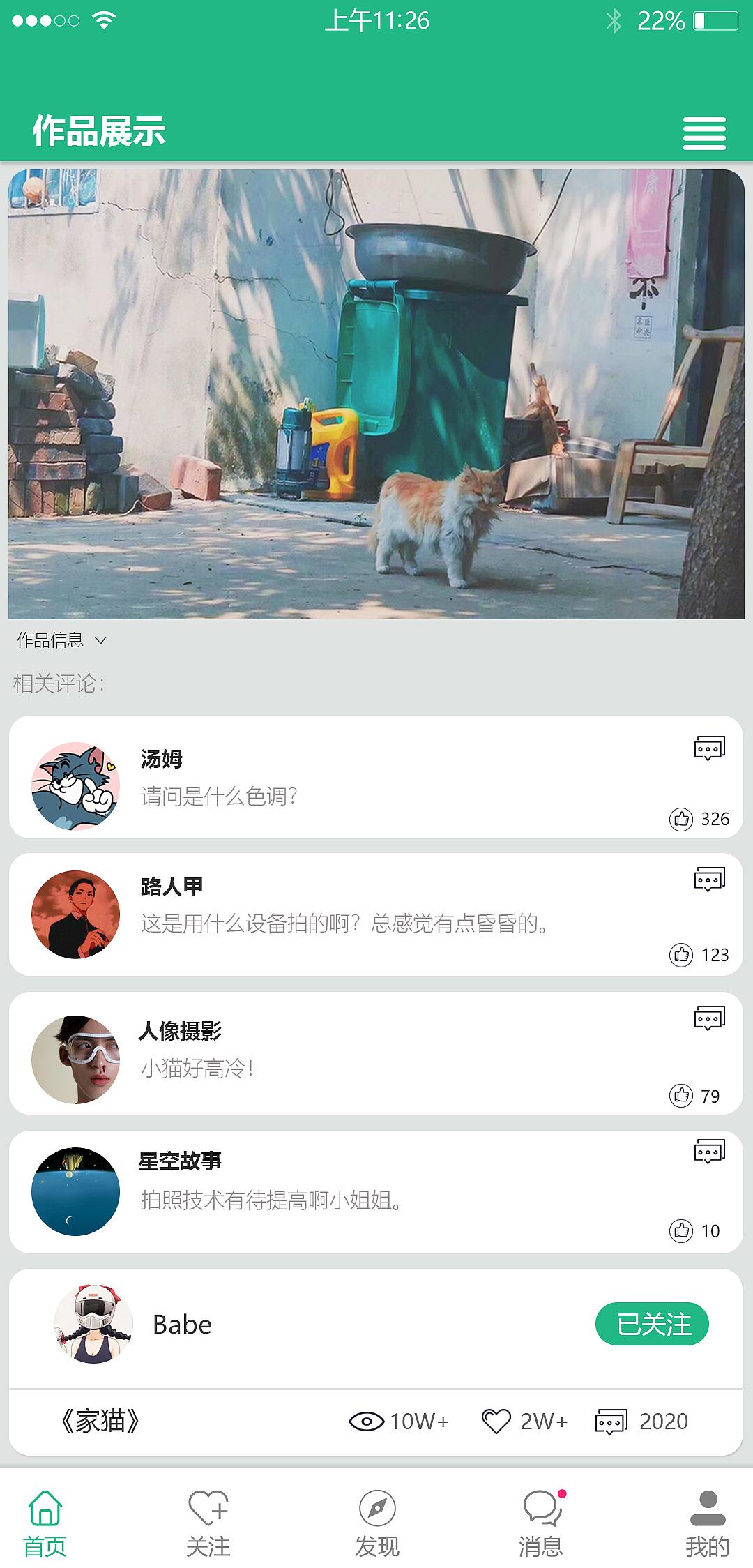Open the hamburger menu in the header

pos(704,135)
